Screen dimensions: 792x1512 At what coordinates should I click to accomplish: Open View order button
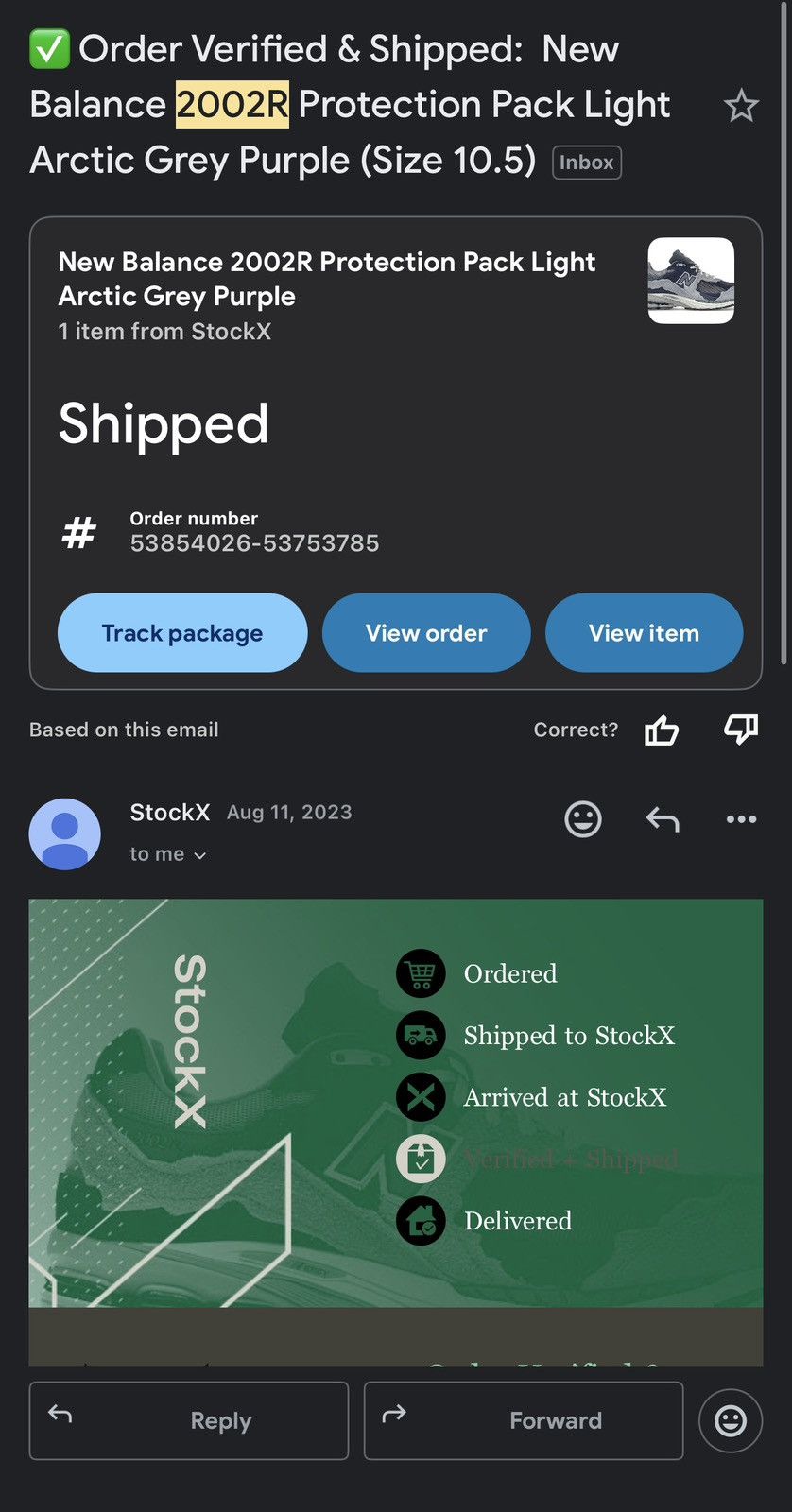426,633
